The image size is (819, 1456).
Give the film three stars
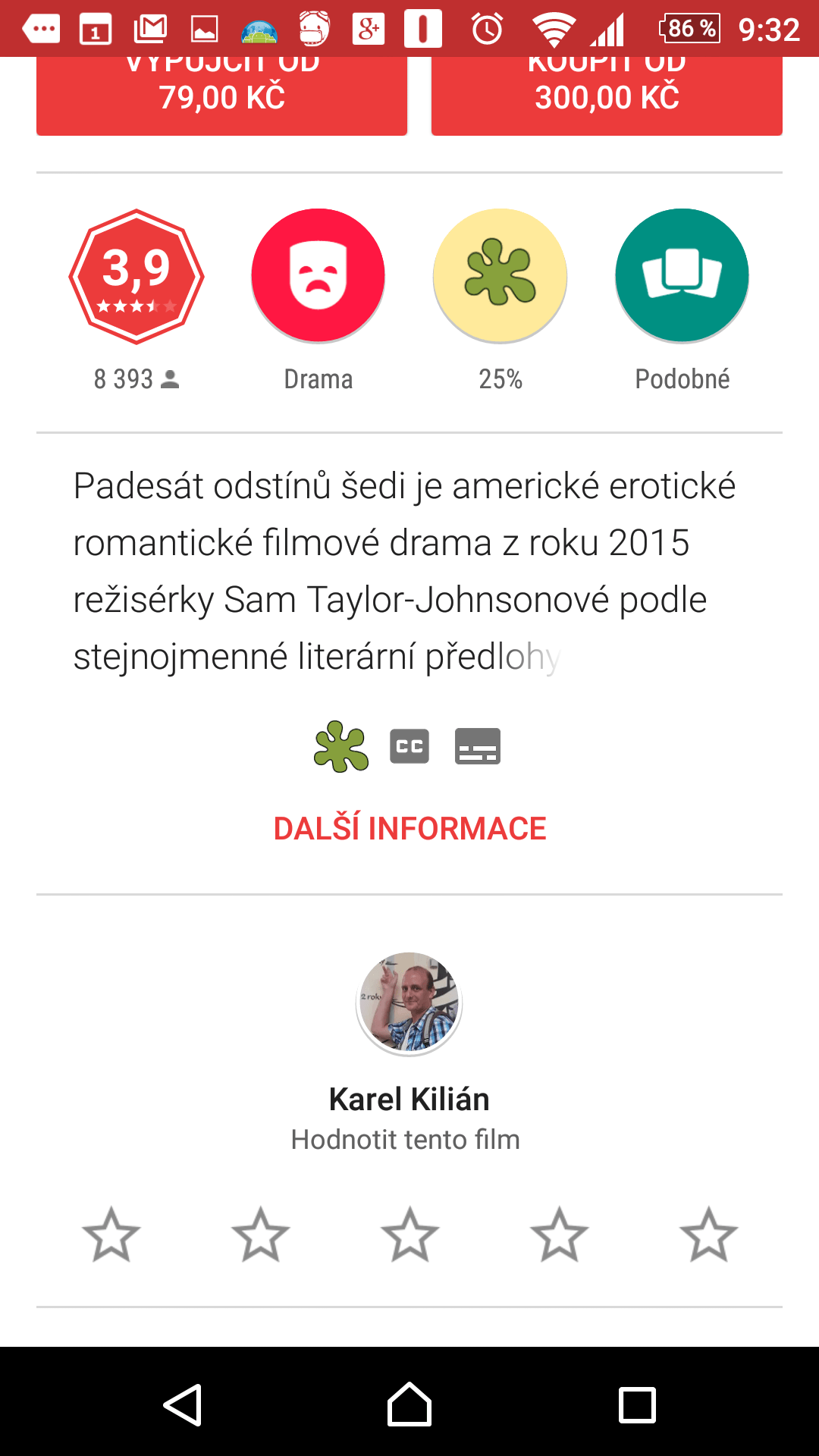click(410, 1235)
